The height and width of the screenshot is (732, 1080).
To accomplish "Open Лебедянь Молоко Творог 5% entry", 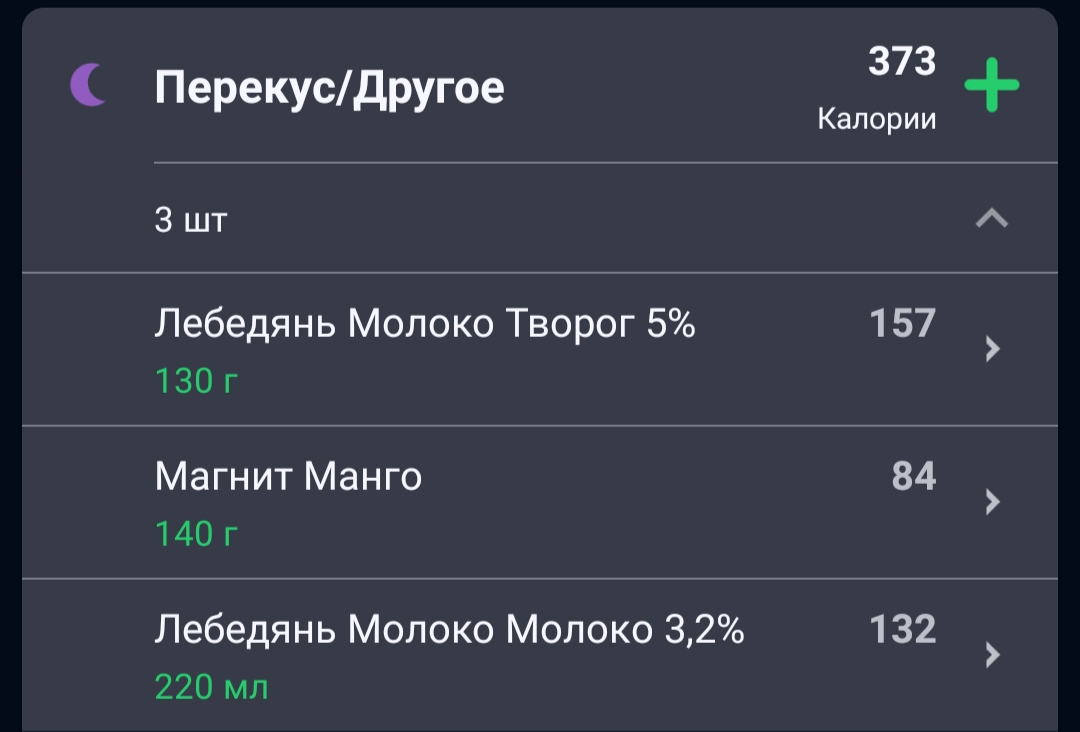I will (x=540, y=350).
